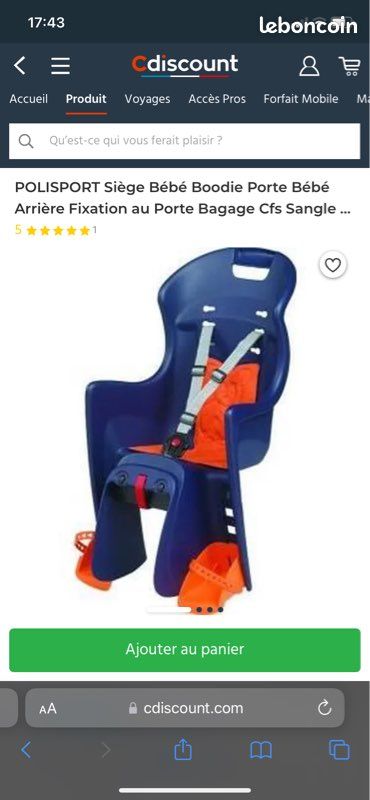
Task: Tap the product search field
Action: (x=185, y=141)
